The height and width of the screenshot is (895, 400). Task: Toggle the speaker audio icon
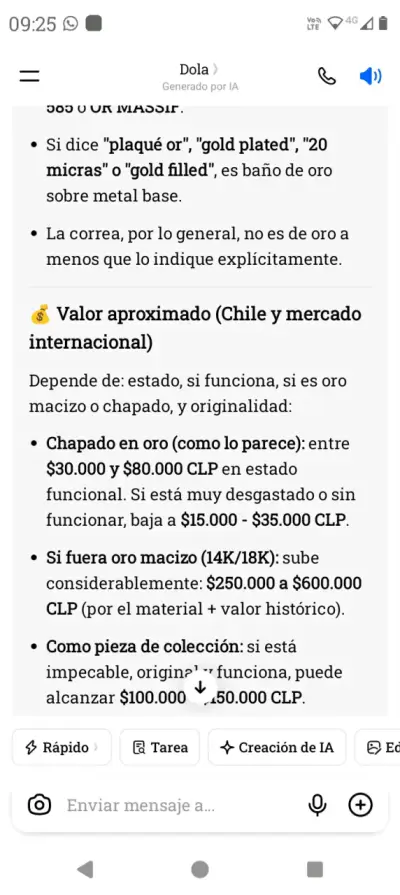pyautogui.click(x=370, y=76)
